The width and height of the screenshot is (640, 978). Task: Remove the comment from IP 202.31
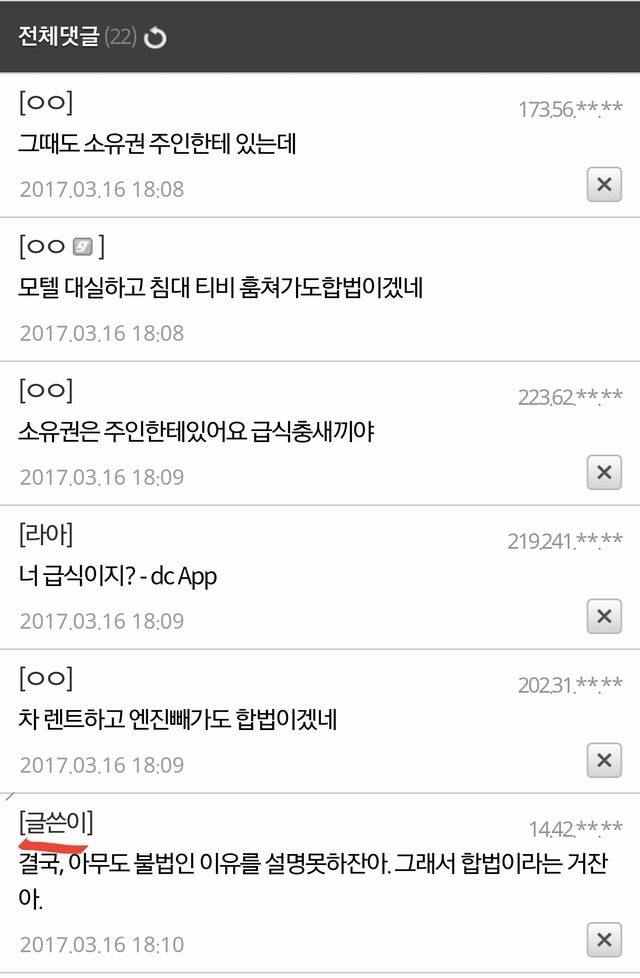pos(603,760)
